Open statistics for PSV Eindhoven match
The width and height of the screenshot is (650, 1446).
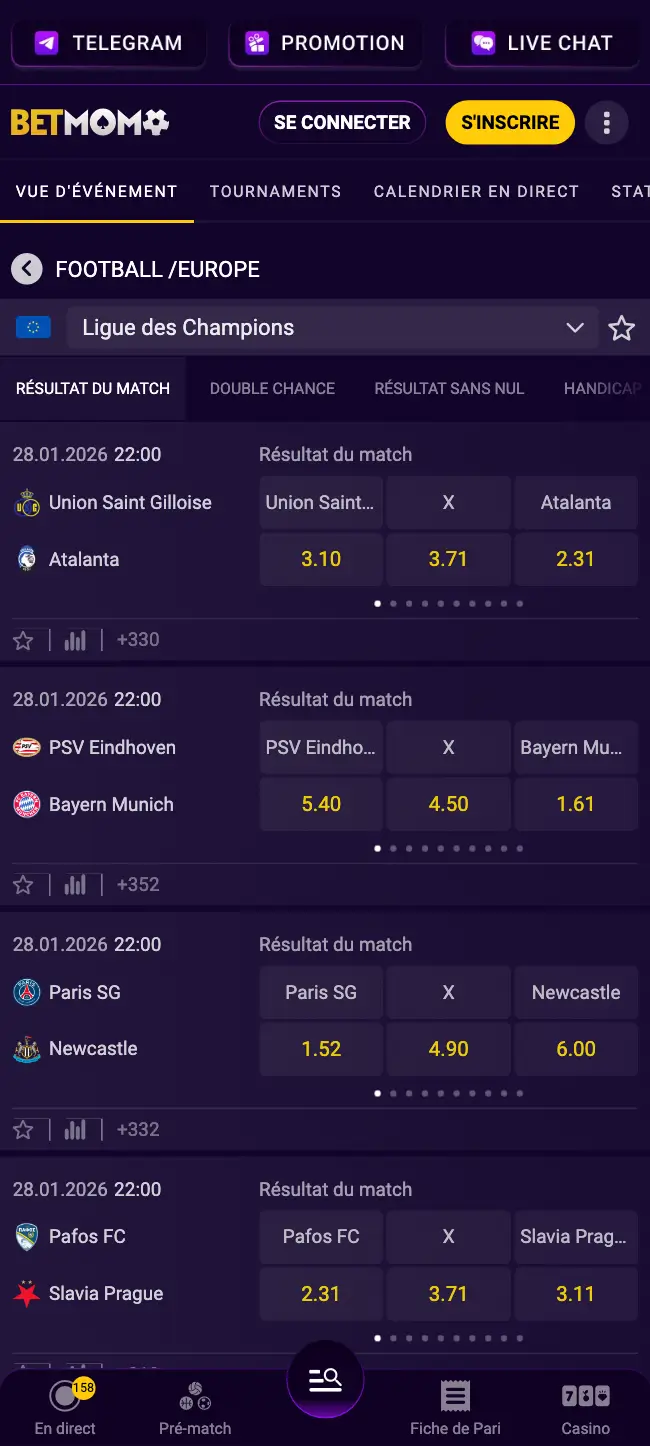75,885
